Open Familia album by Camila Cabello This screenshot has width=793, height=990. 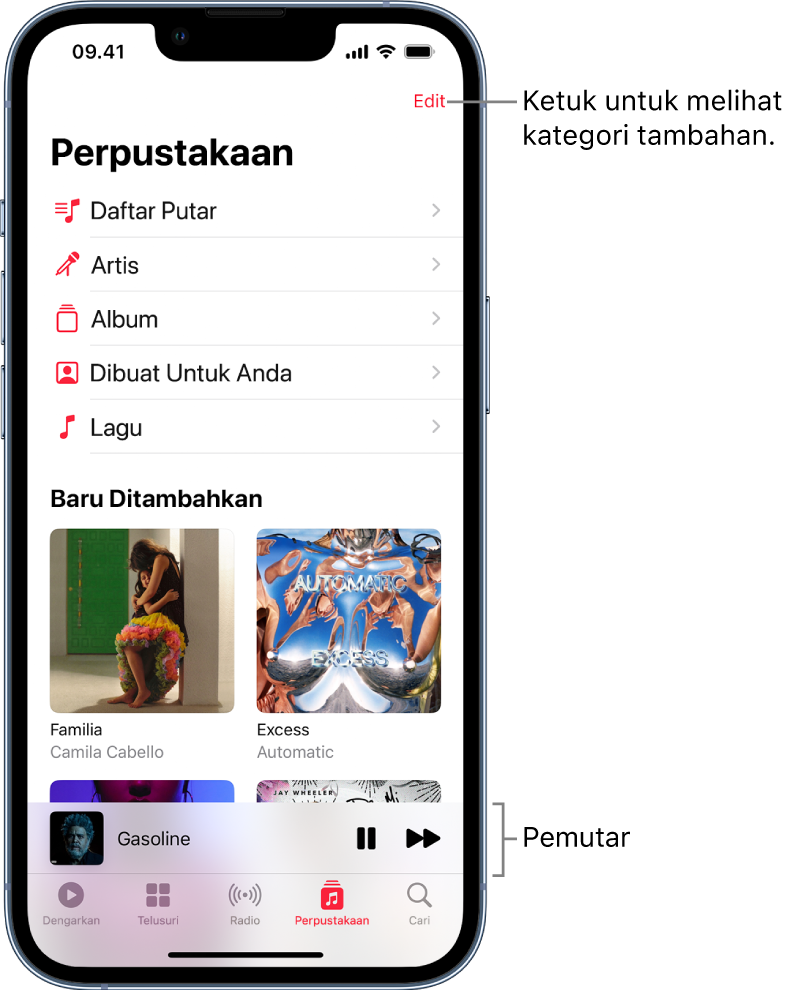point(142,621)
